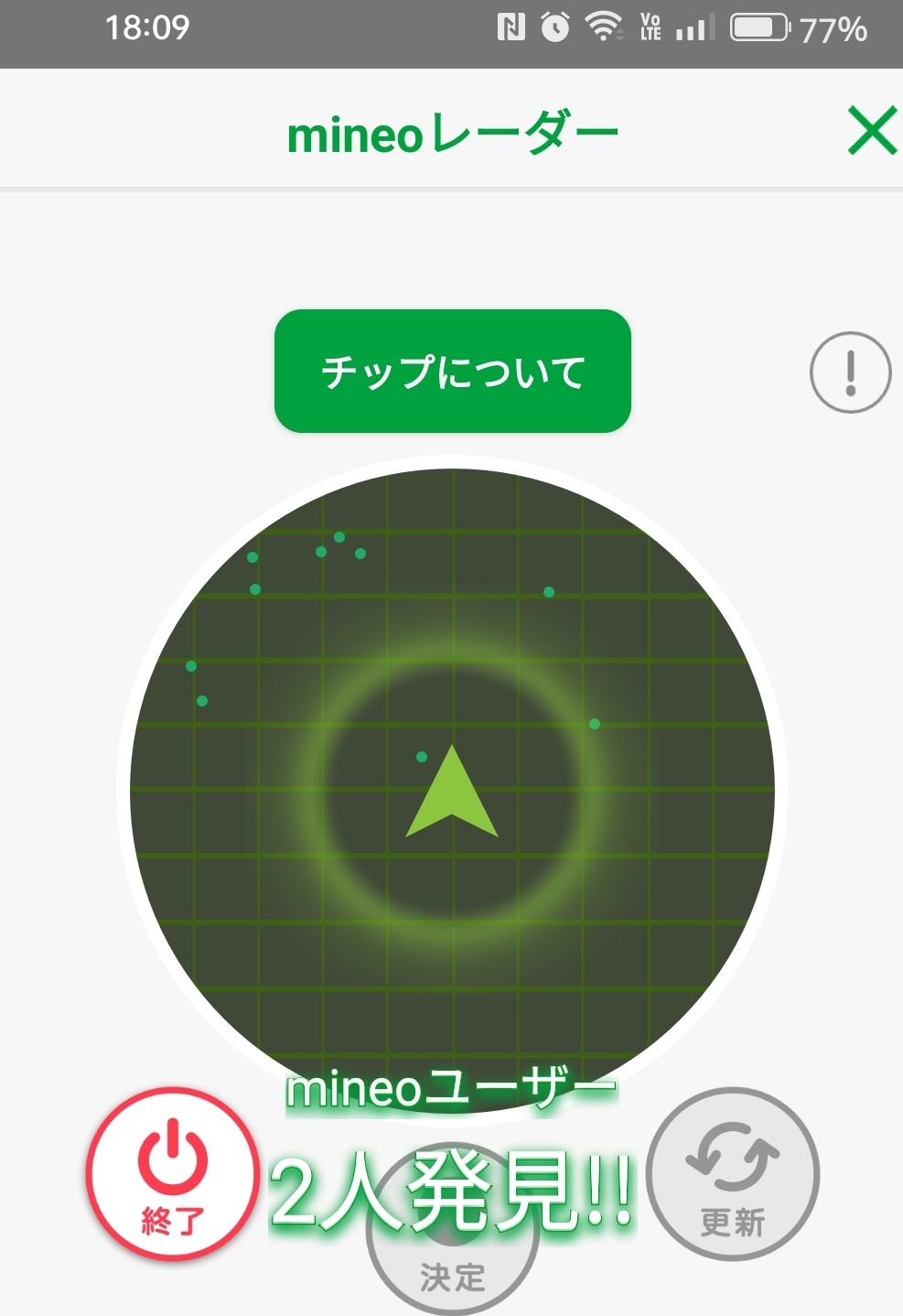Open the チップについて button
Screen dimensions: 903x1316
pos(452,371)
